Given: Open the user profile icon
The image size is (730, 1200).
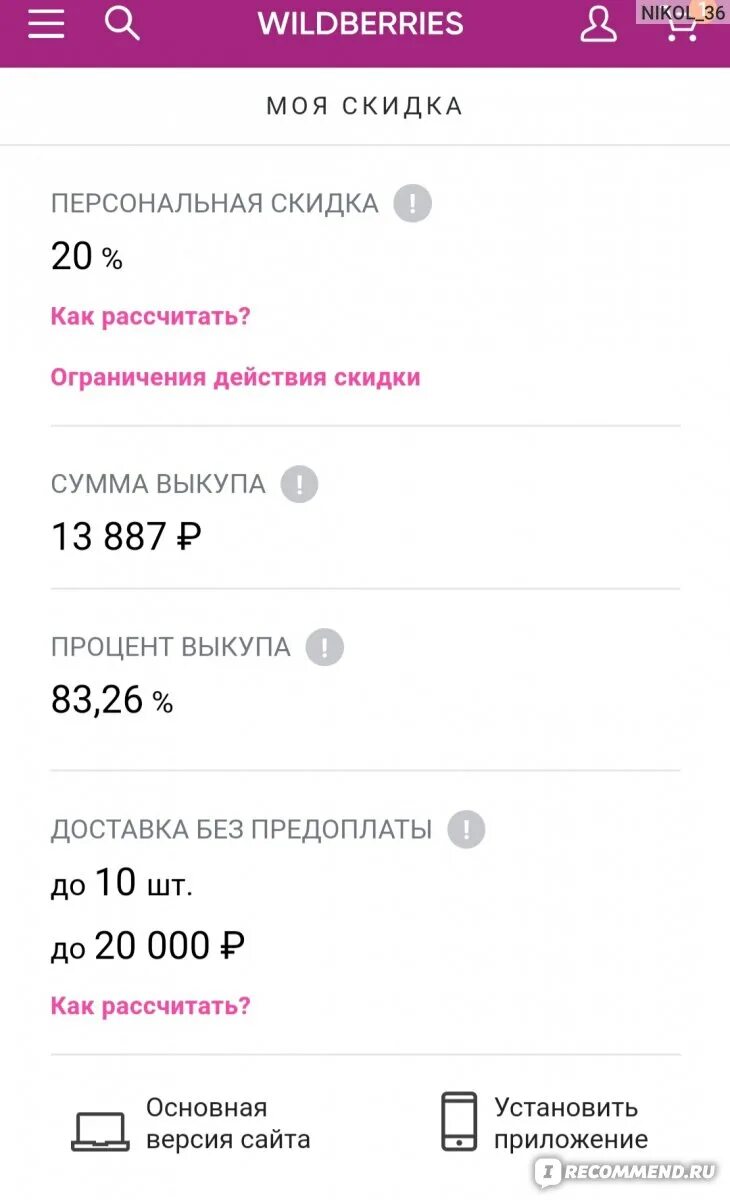Looking at the screenshot, I should tap(598, 24).
